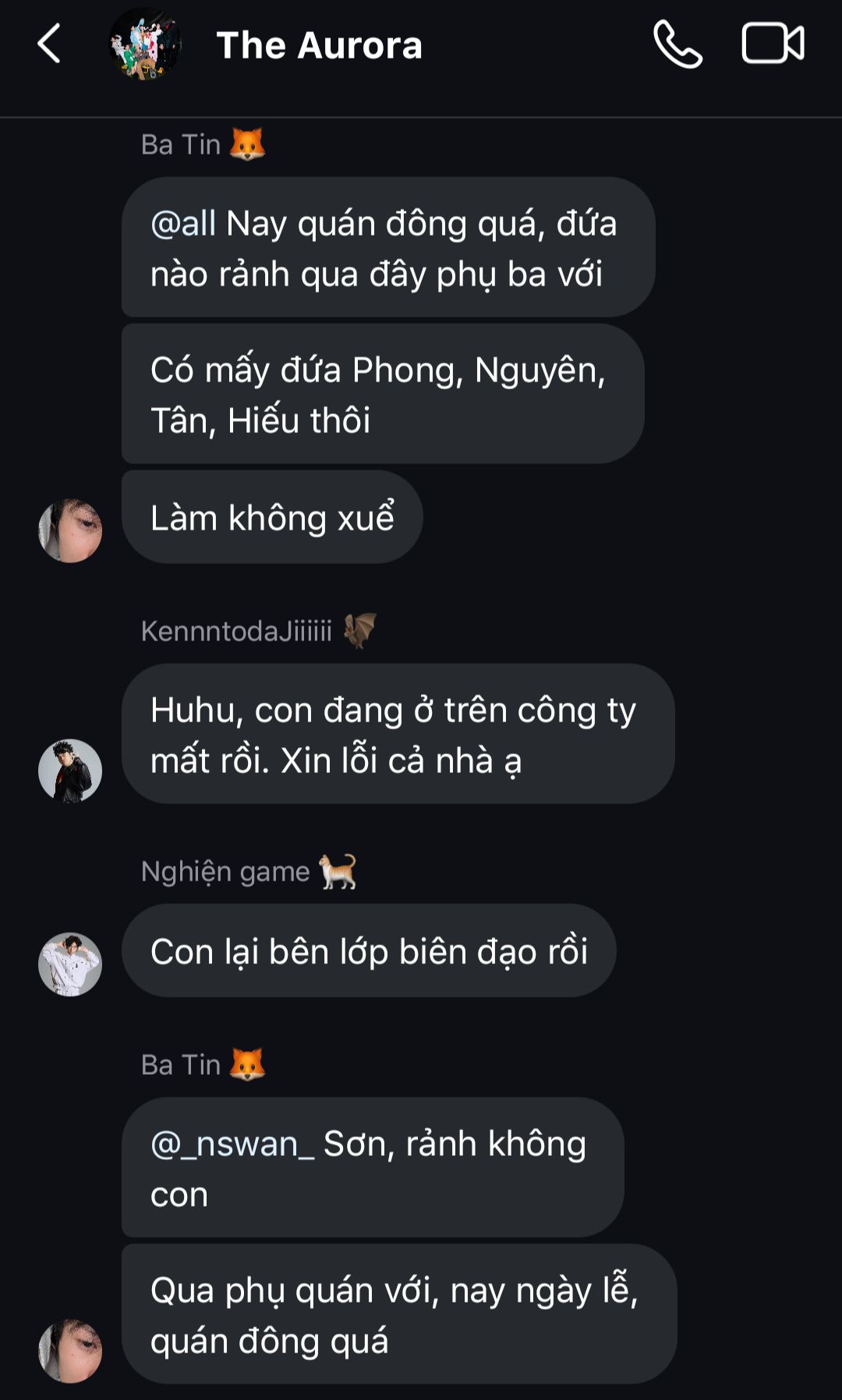Open Ba Tin's avatar beside "Làm không xuể"
This screenshot has width=842, height=1400.
pyautogui.click(x=70, y=530)
